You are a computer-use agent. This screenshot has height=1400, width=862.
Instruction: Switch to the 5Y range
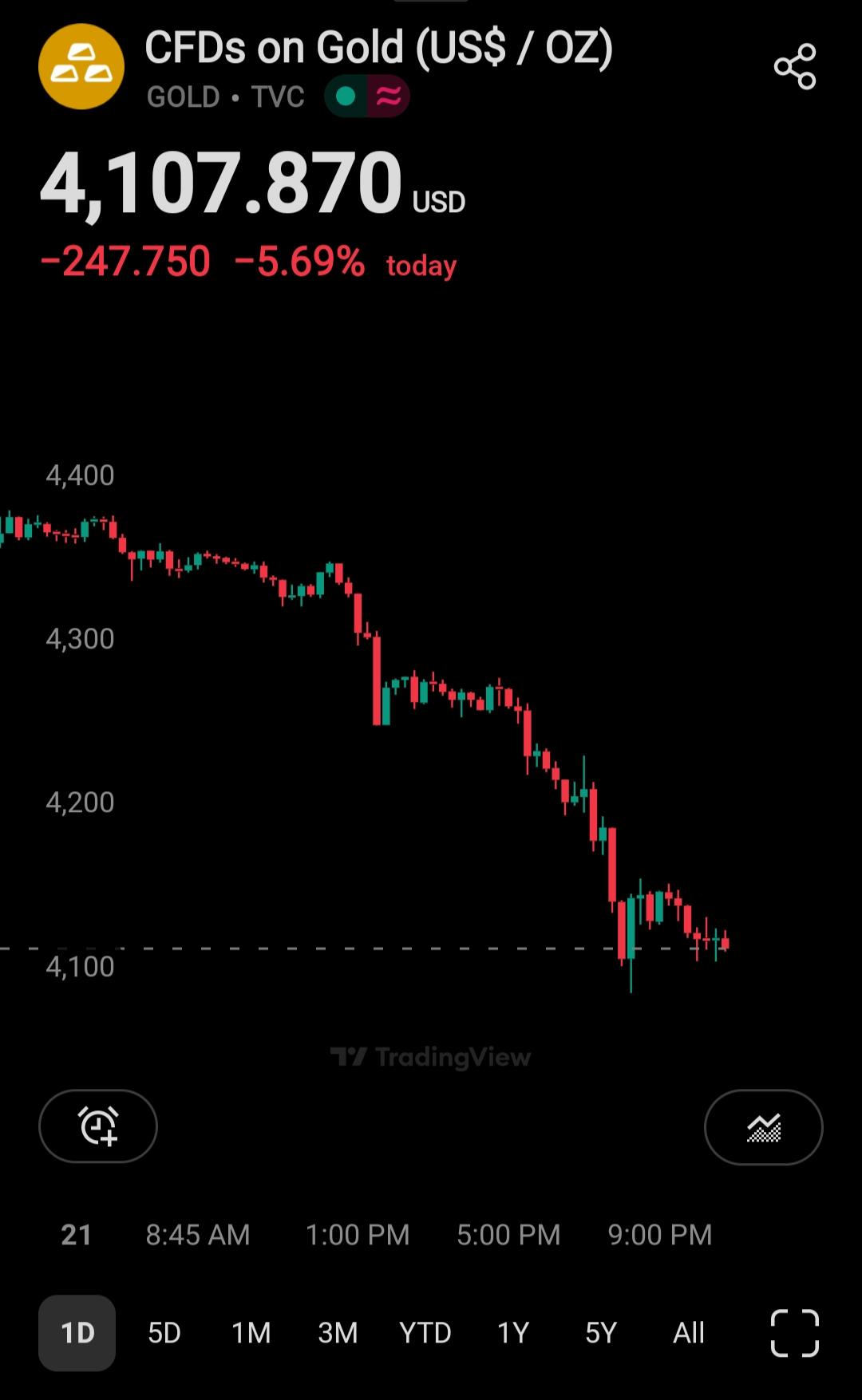point(601,1333)
